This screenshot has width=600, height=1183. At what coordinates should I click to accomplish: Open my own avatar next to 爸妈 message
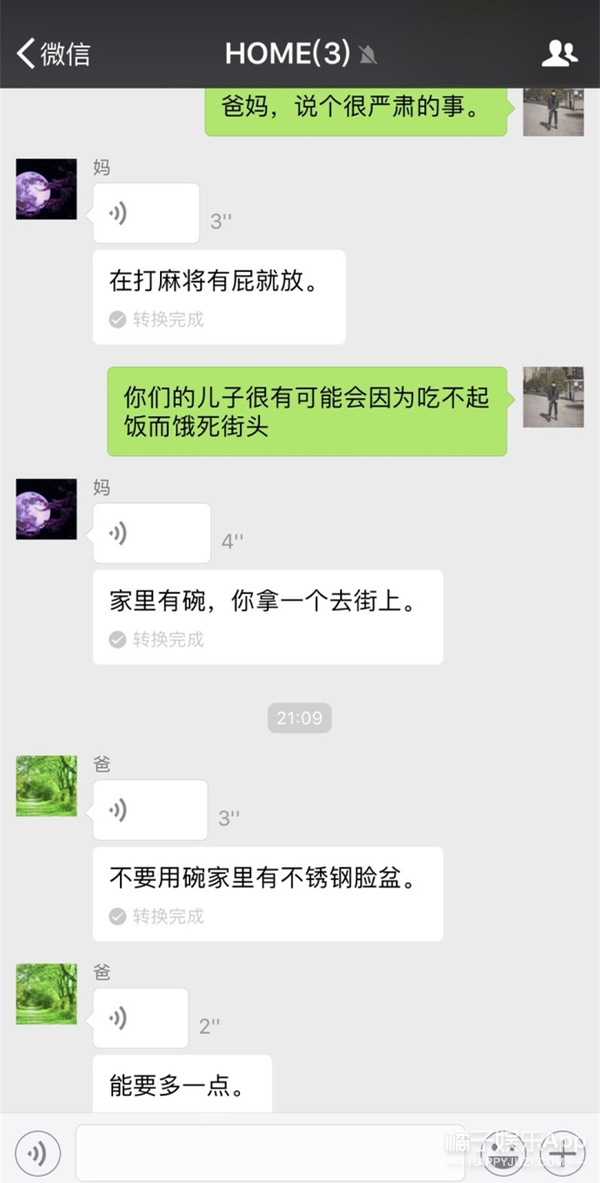pyautogui.click(x=553, y=112)
